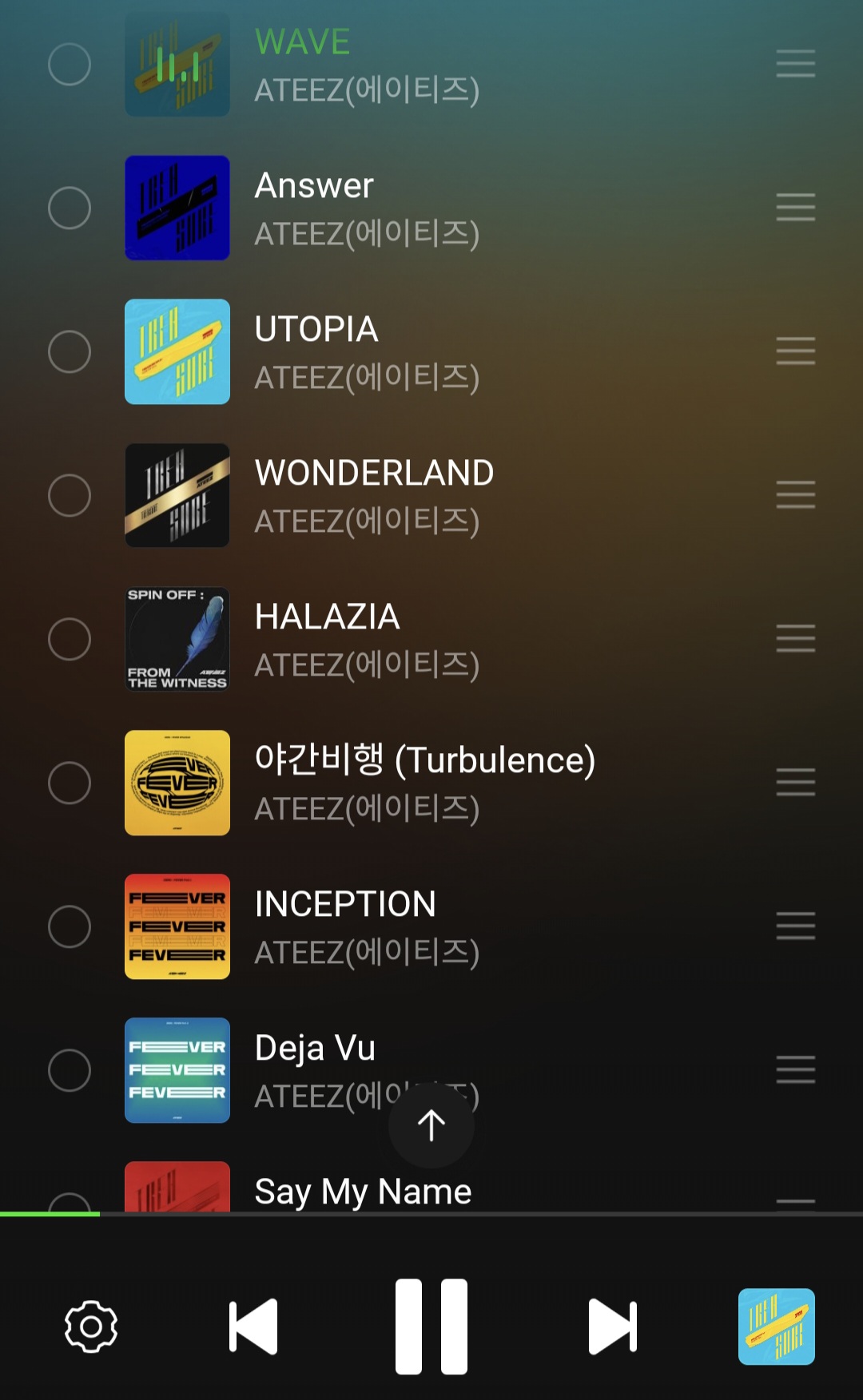Click the green playback progress bar
Screen dimensions: 863x1400
50,1216
